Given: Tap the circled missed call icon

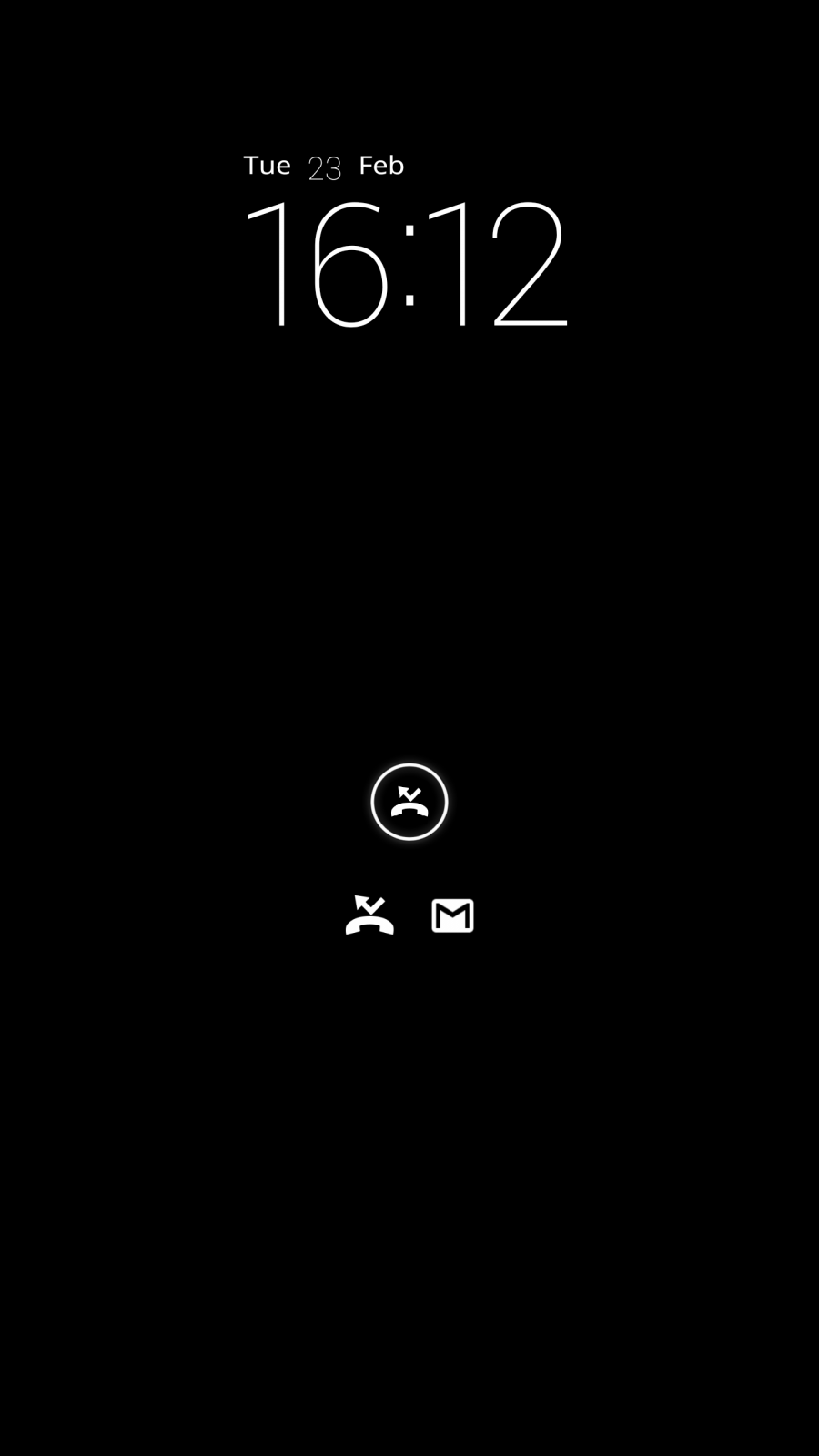Looking at the screenshot, I should click(x=409, y=802).
